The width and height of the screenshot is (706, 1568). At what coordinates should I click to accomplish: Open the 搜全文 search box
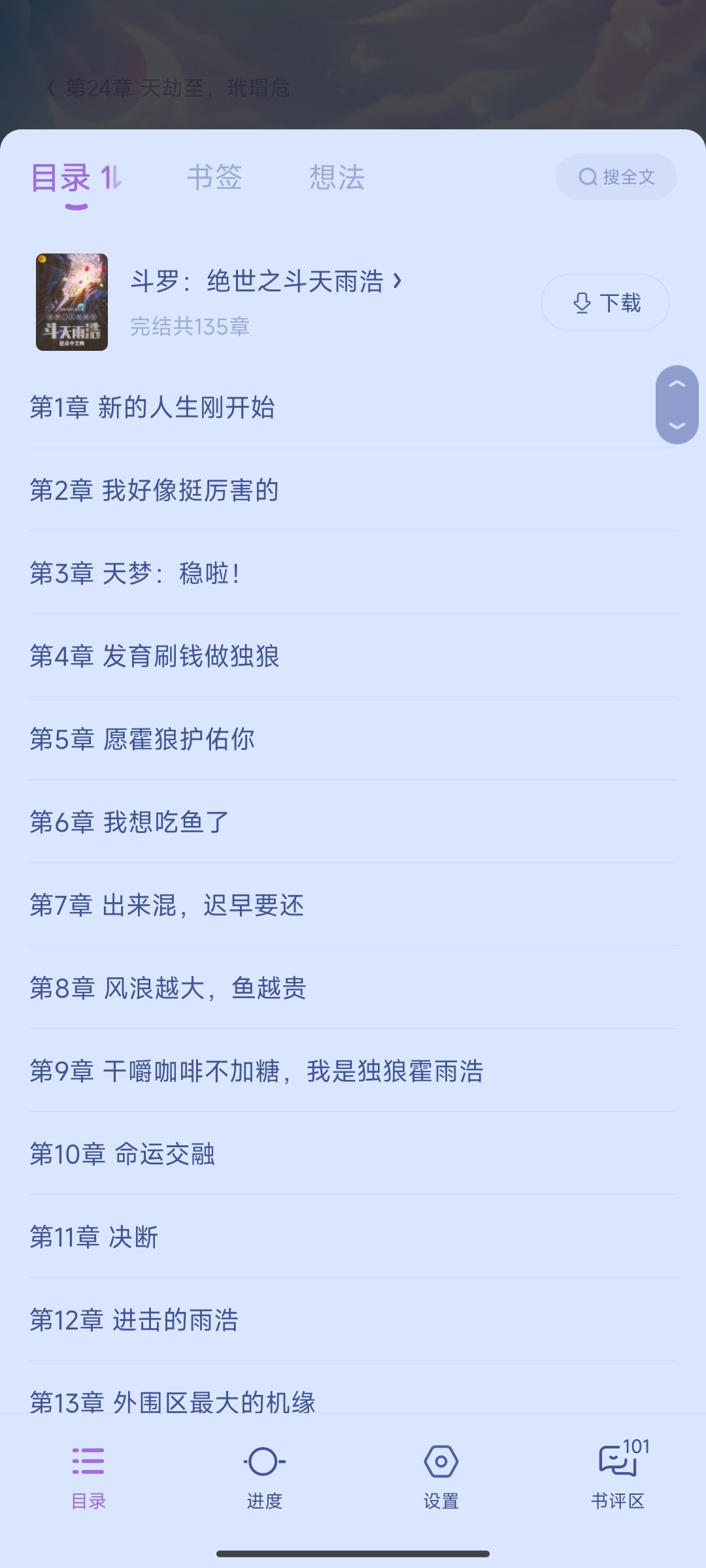tap(616, 176)
